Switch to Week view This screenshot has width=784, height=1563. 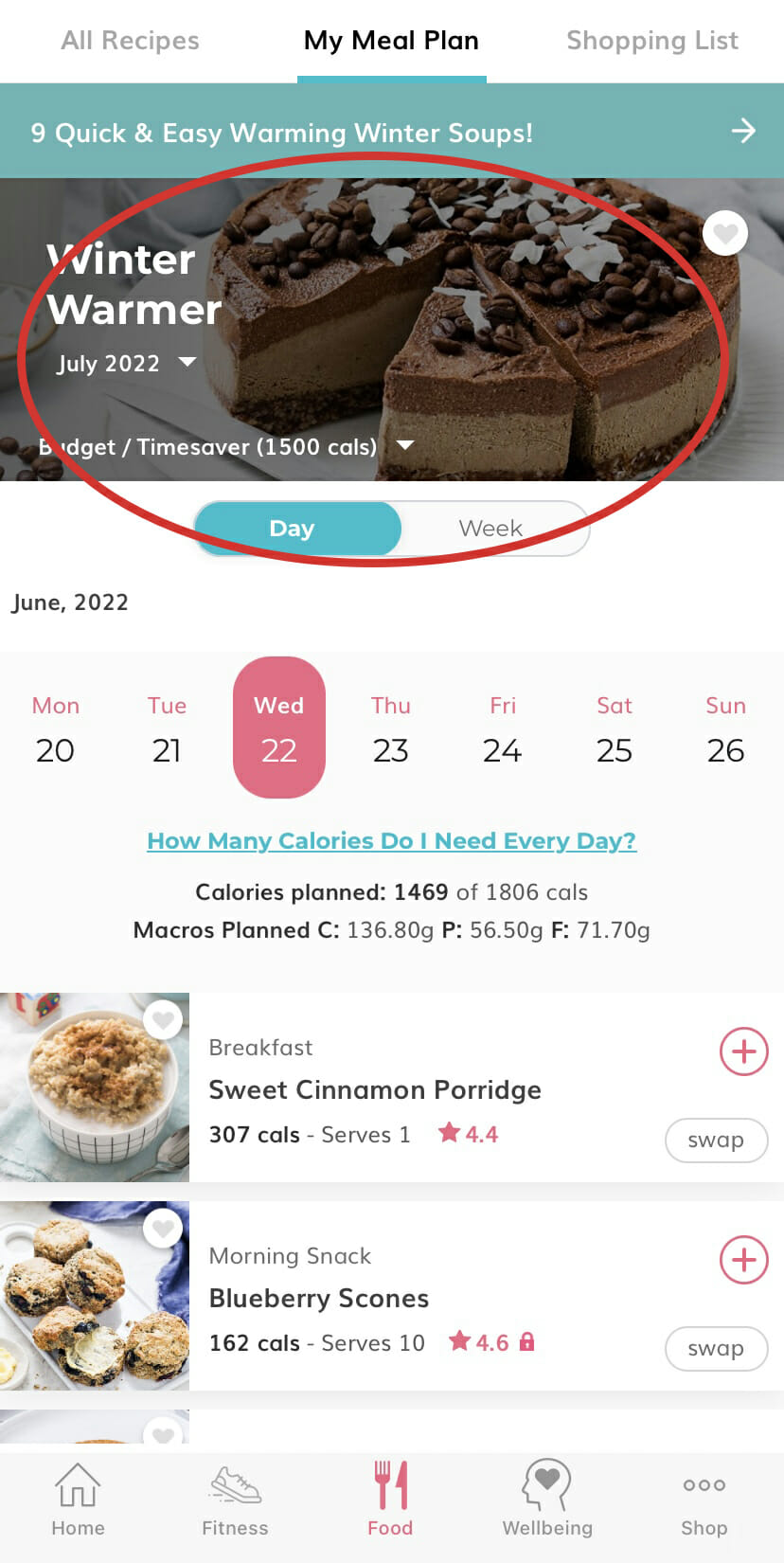click(490, 529)
